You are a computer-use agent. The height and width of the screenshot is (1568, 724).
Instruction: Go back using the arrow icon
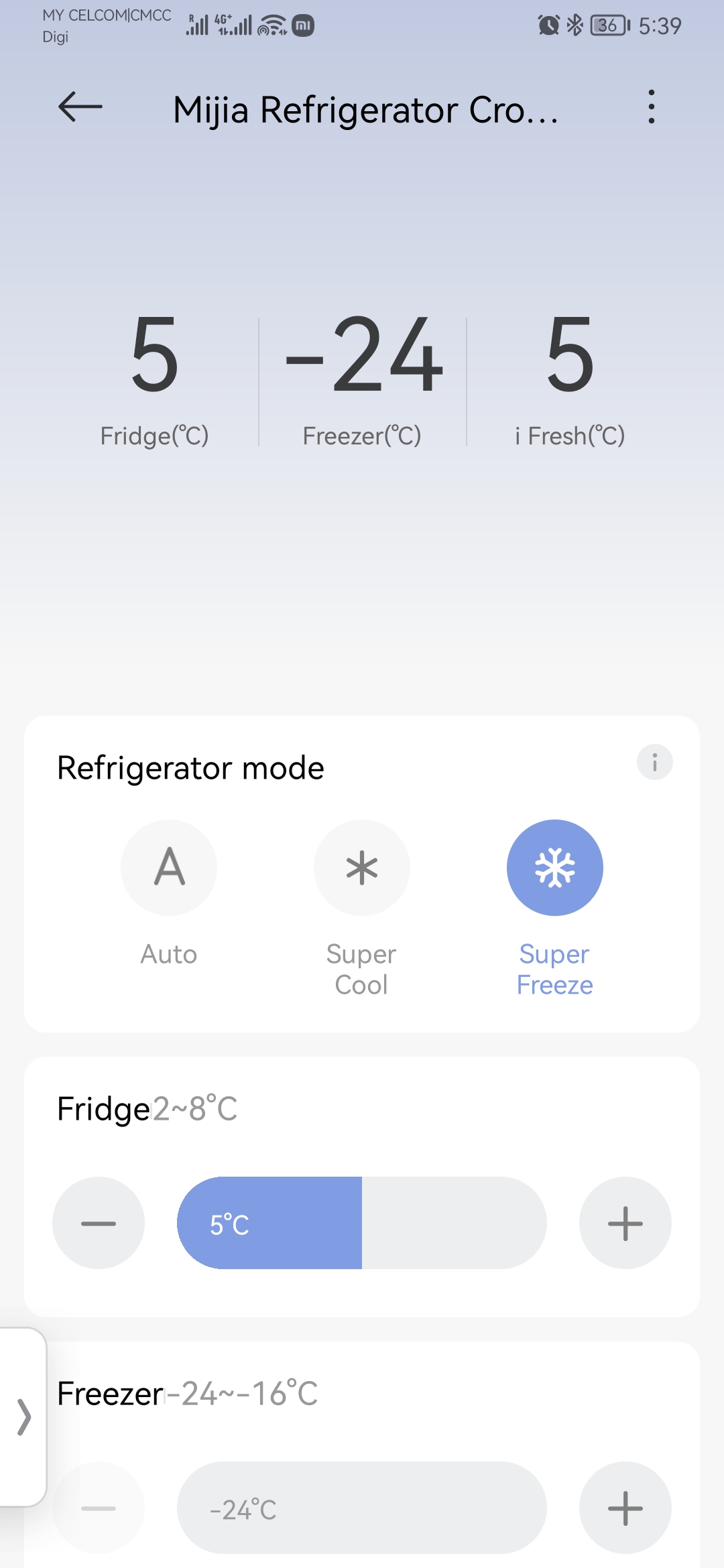(80, 107)
